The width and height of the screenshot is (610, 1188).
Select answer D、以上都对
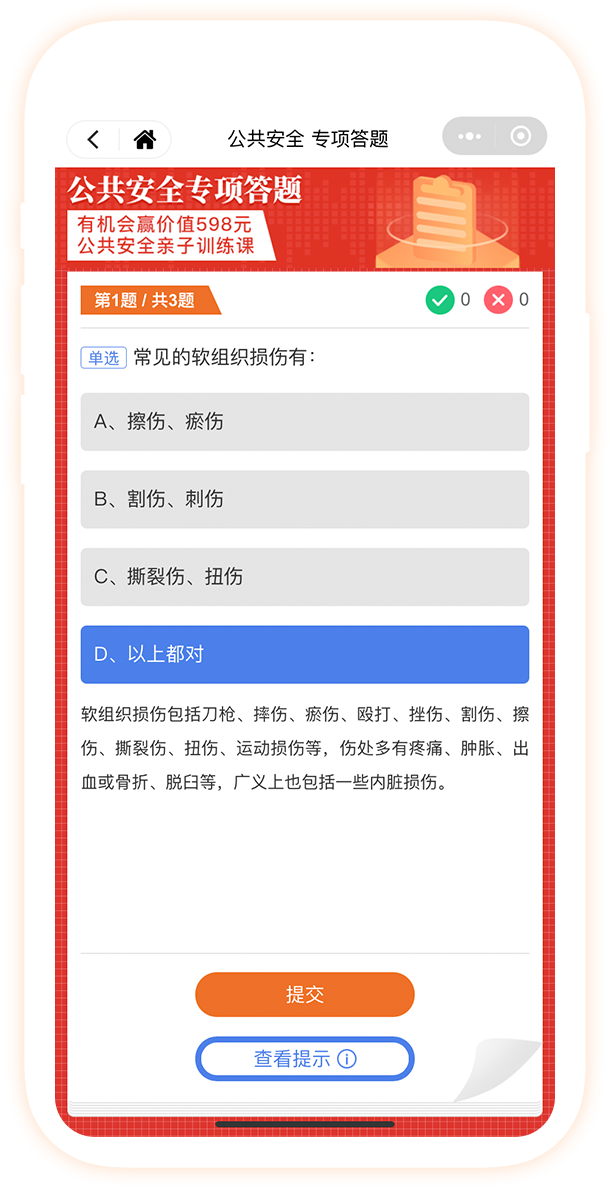pos(304,655)
